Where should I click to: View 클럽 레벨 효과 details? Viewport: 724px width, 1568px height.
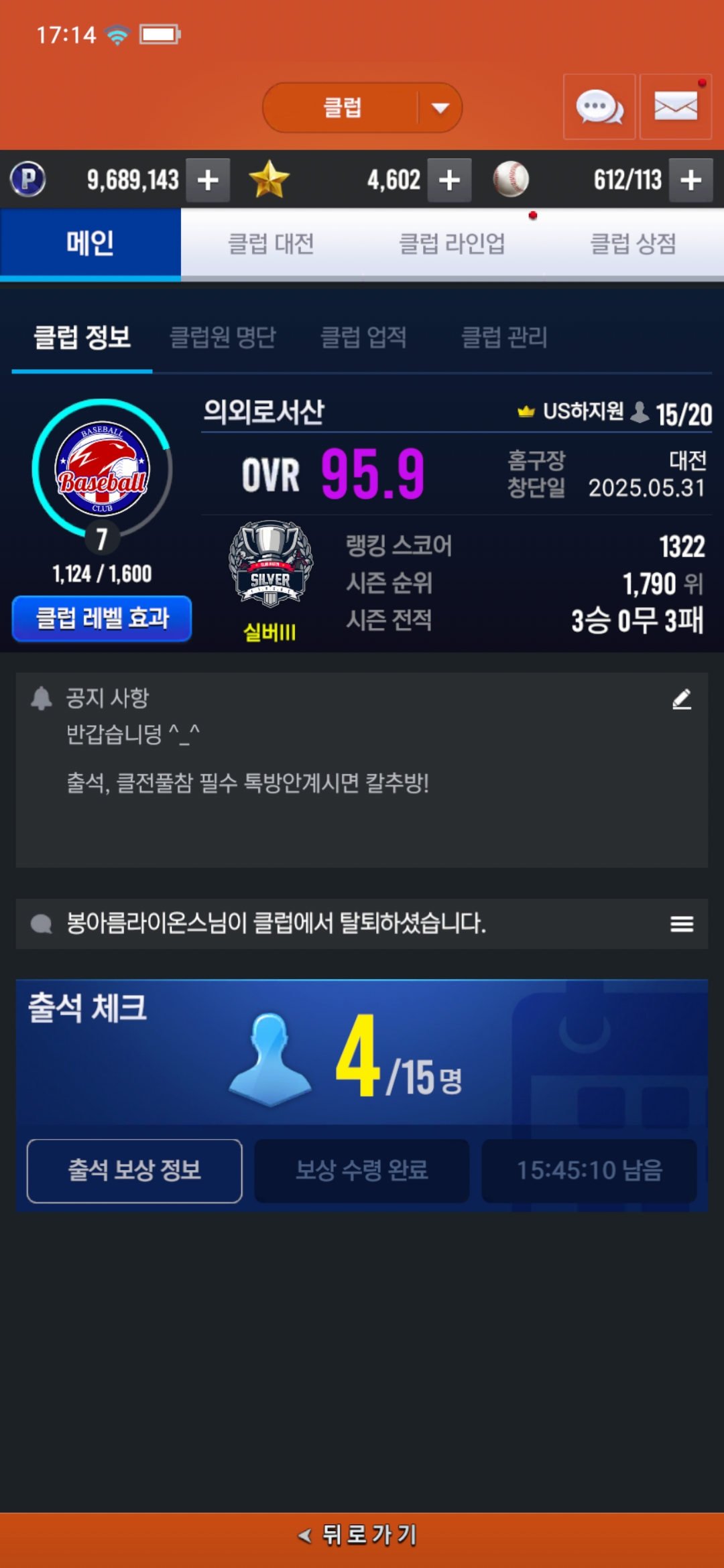[102, 618]
